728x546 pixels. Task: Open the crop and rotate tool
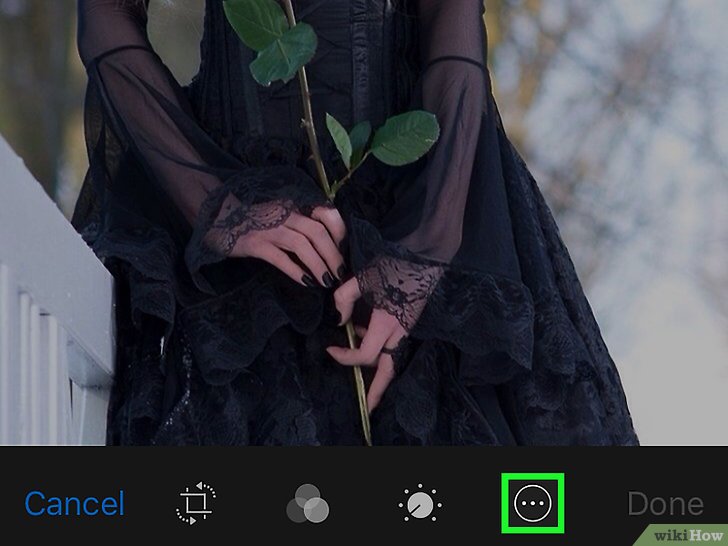coord(197,504)
